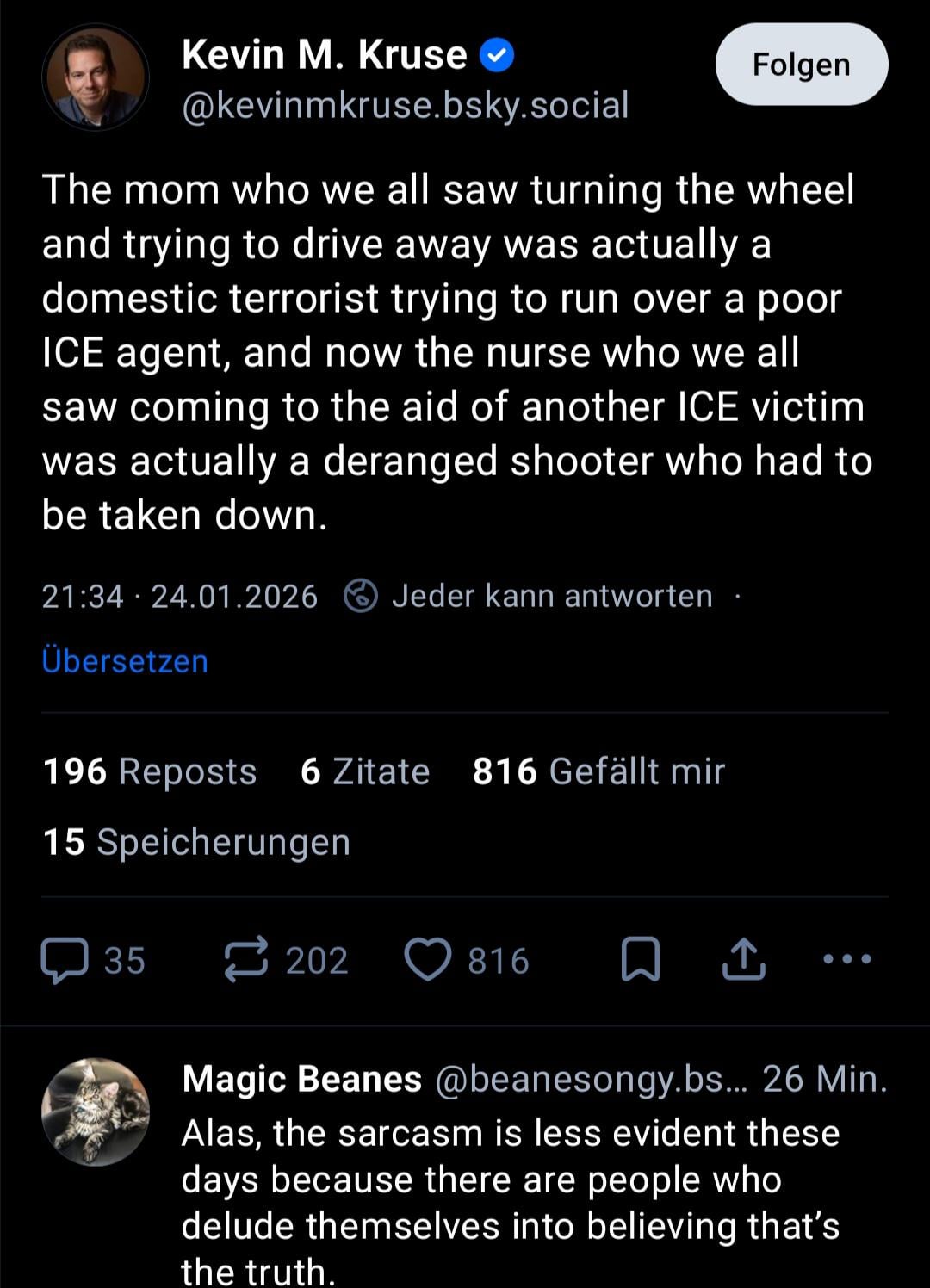Share the post

coord(743,960)
